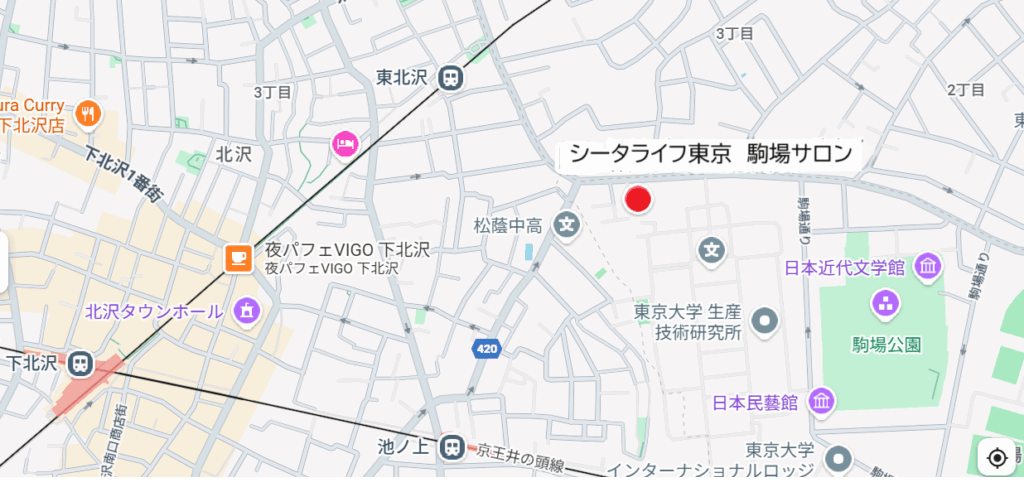Select the 東京大学 生産技術研究所 marker
Viewport: 1024px width, 497px height.
point(765,321)
